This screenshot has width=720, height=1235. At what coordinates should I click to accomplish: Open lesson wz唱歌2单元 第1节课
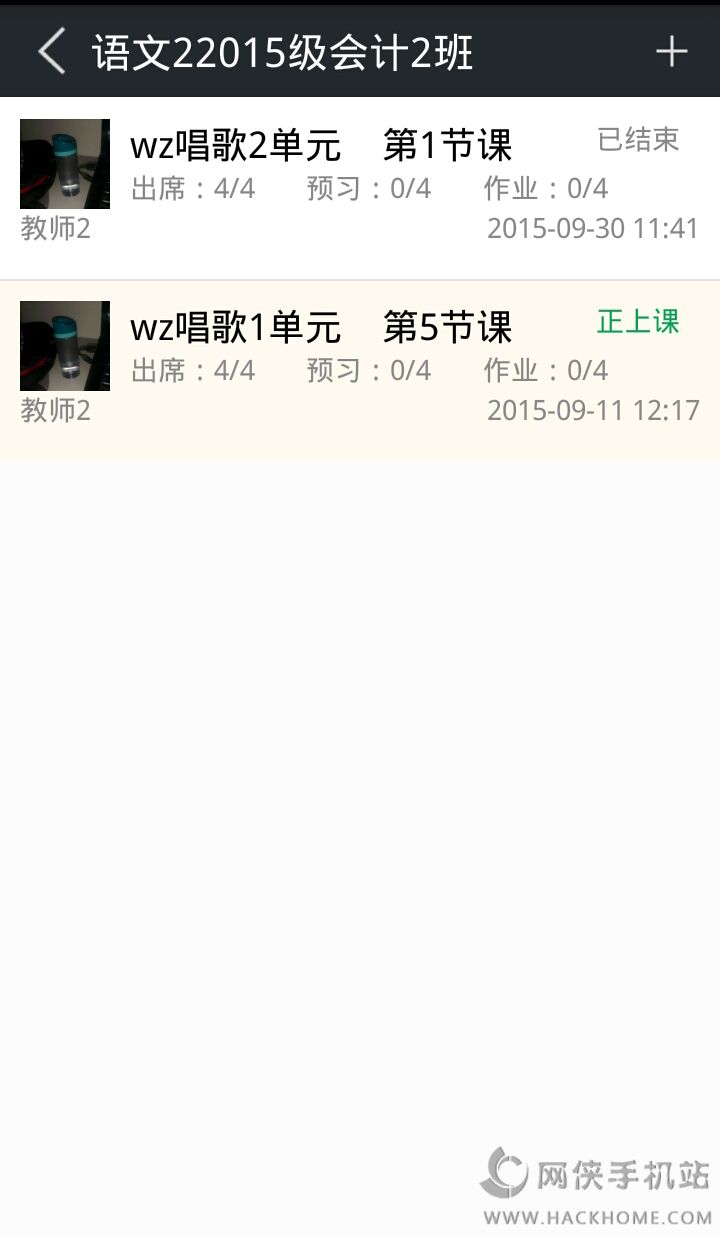tap(360, 187)
